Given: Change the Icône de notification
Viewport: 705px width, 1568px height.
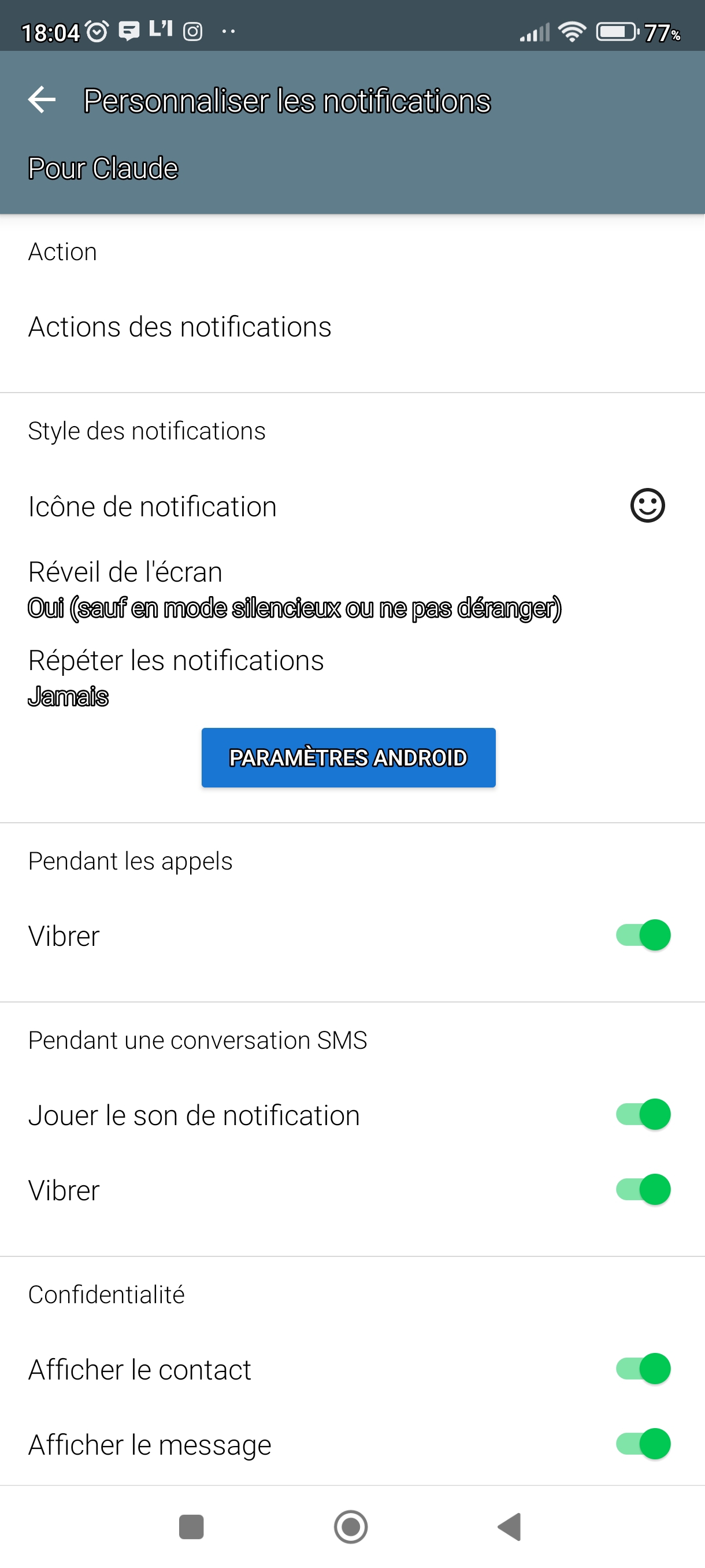Looking at the screenshot, I should pos(352,506).
